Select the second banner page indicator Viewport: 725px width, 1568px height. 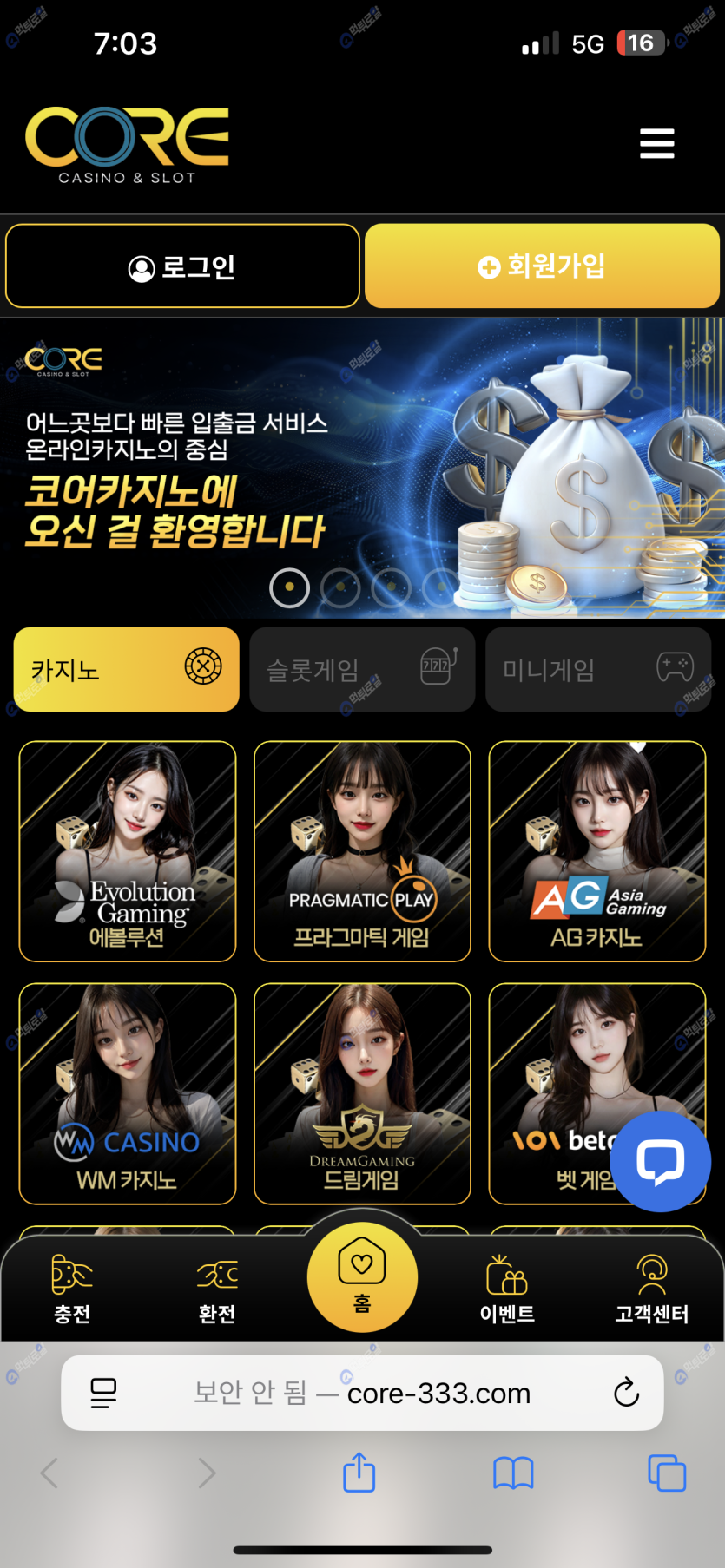click(x=340, y=588)
